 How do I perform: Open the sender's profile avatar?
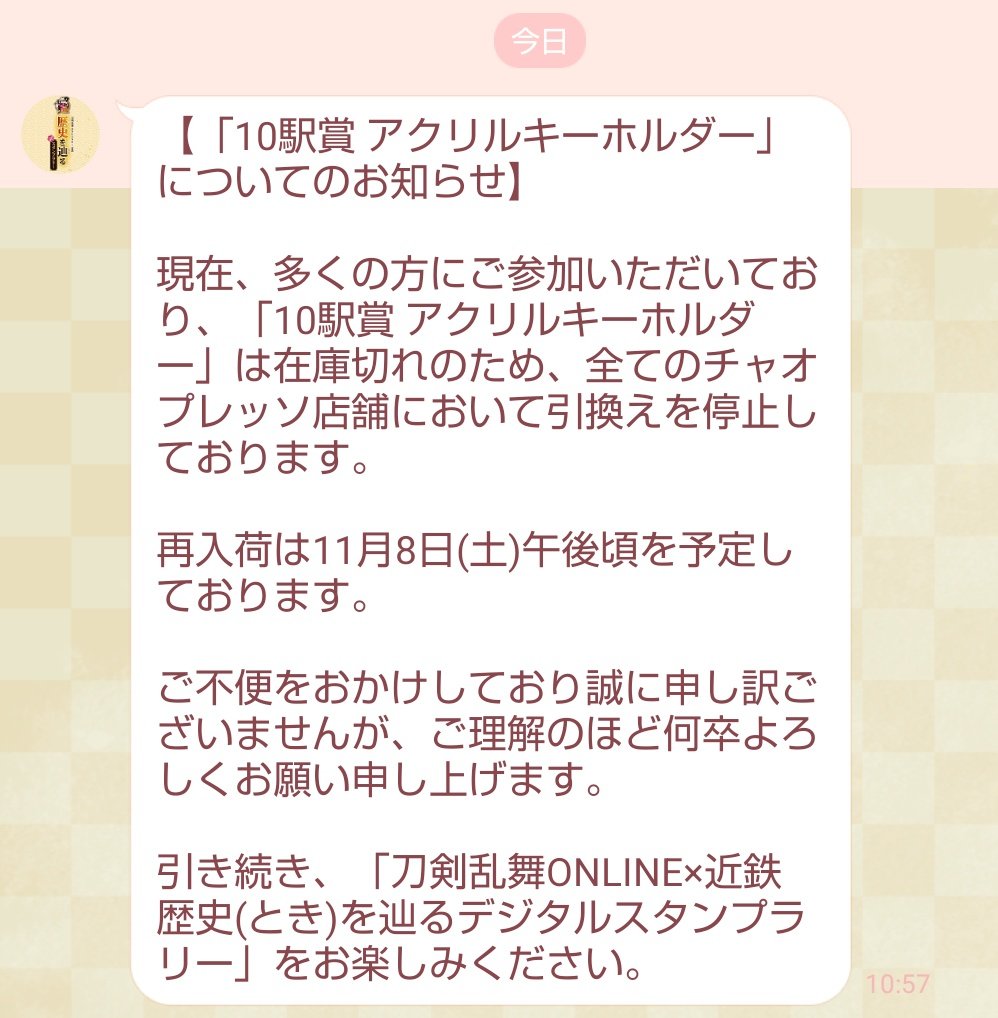coord(60,134)
